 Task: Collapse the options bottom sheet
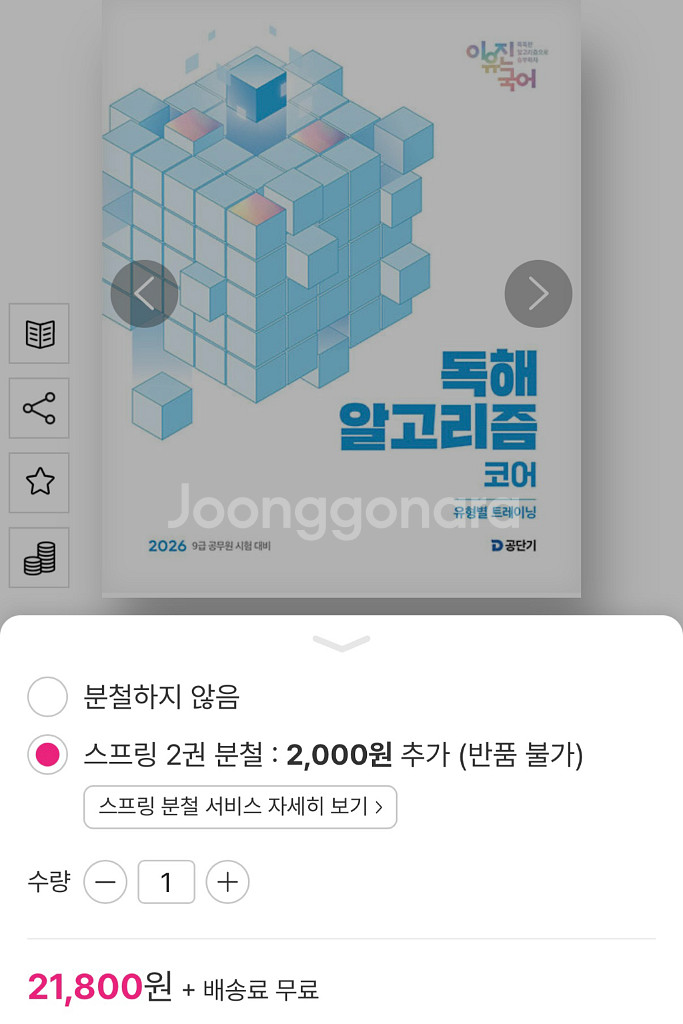point(341,643)
